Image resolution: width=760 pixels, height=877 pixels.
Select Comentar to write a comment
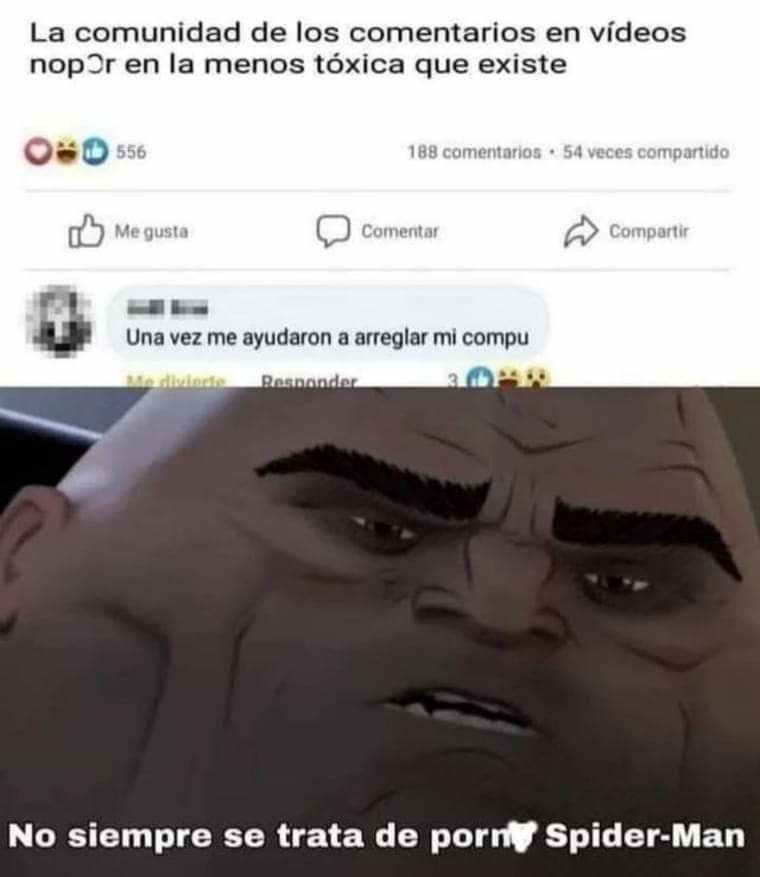click(400, 230)
